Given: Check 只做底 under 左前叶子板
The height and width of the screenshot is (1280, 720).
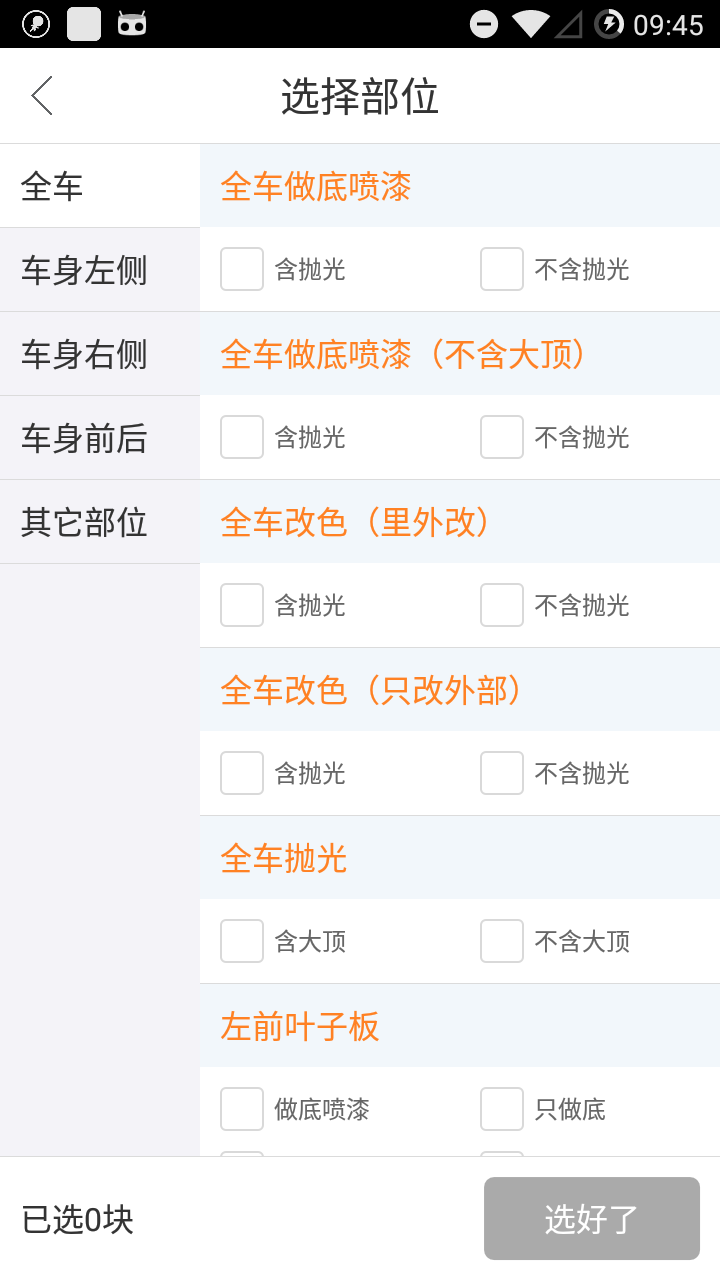Looking at the screenshot, I should 501,1109.
